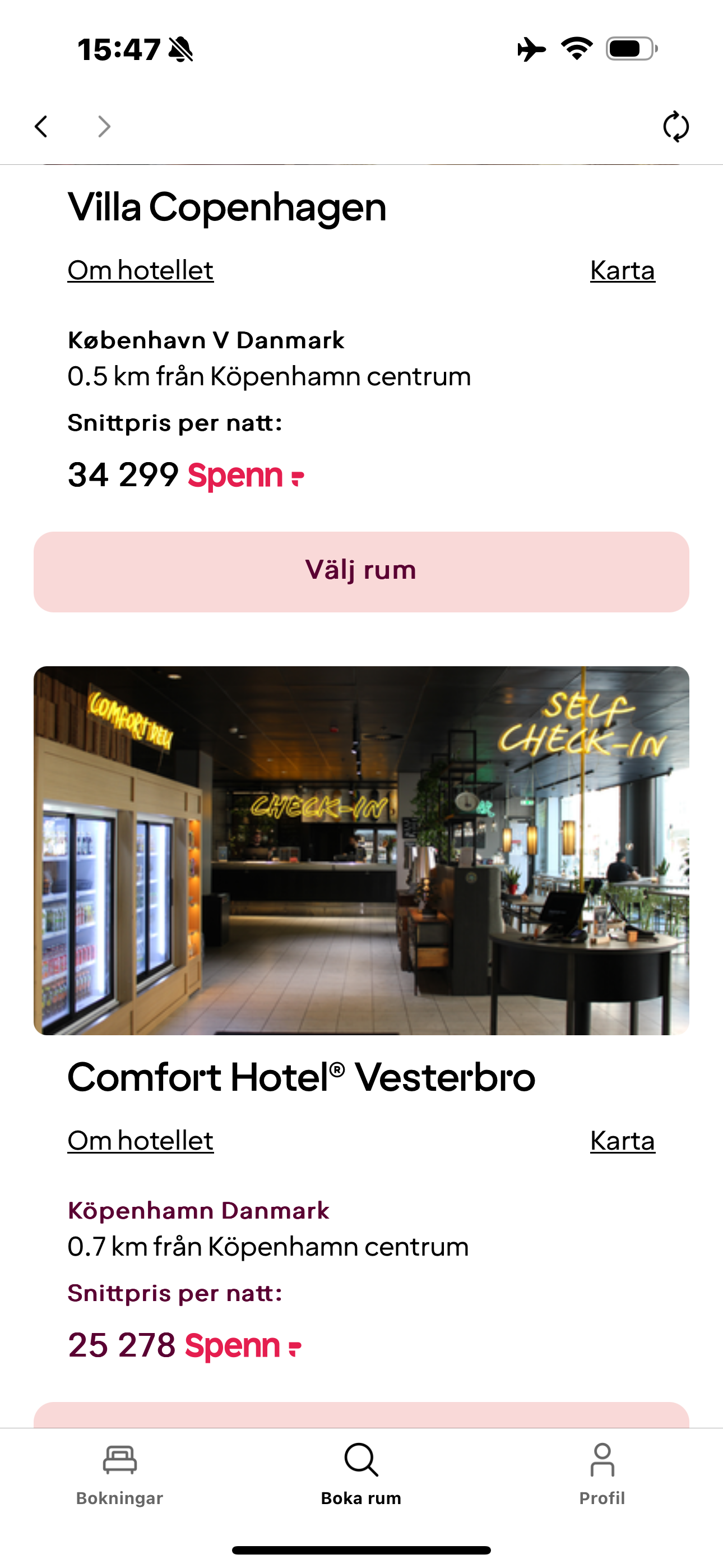Go forward to the next page
The height and width of the screenshot is (1568, 723).
click(x=104, y=127)
